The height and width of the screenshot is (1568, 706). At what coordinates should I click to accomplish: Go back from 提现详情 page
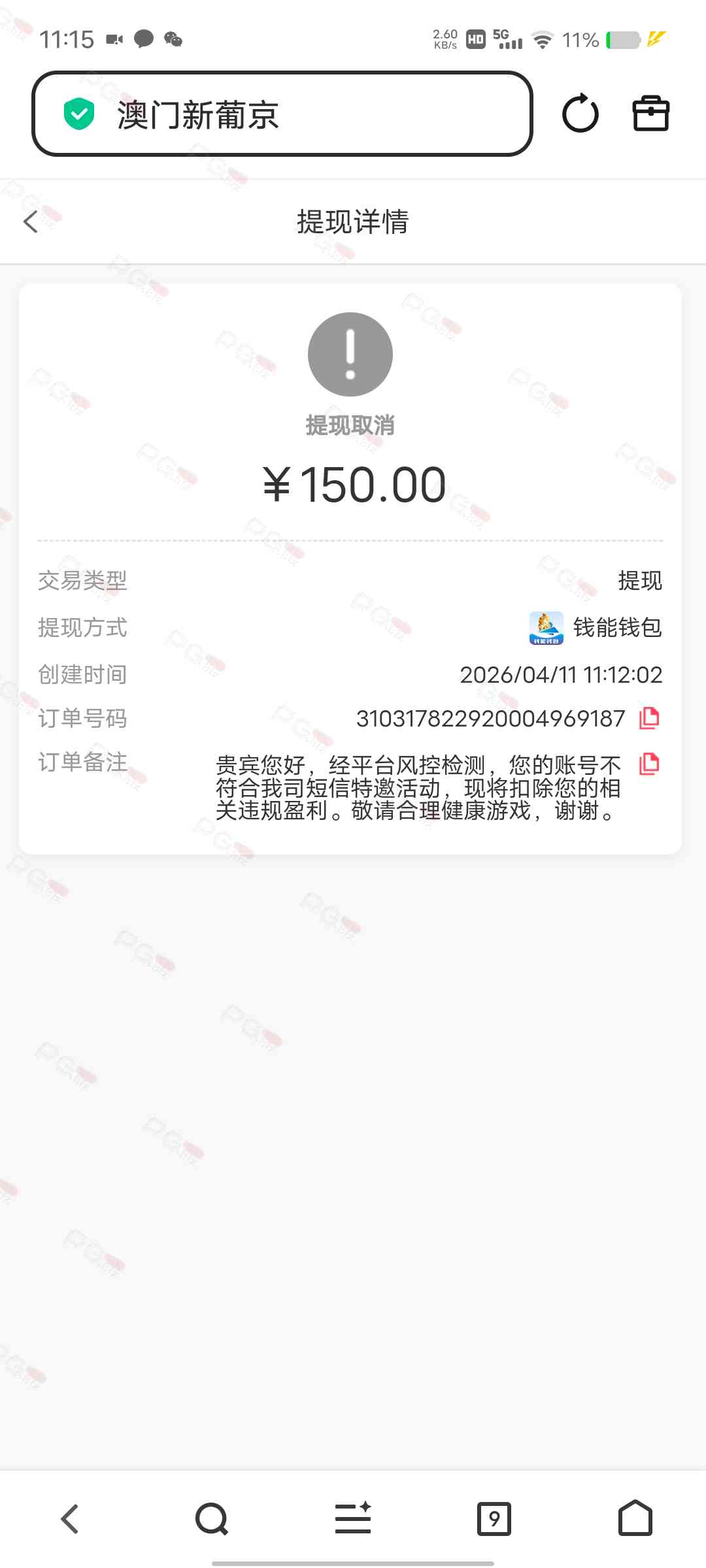(31, 222)
